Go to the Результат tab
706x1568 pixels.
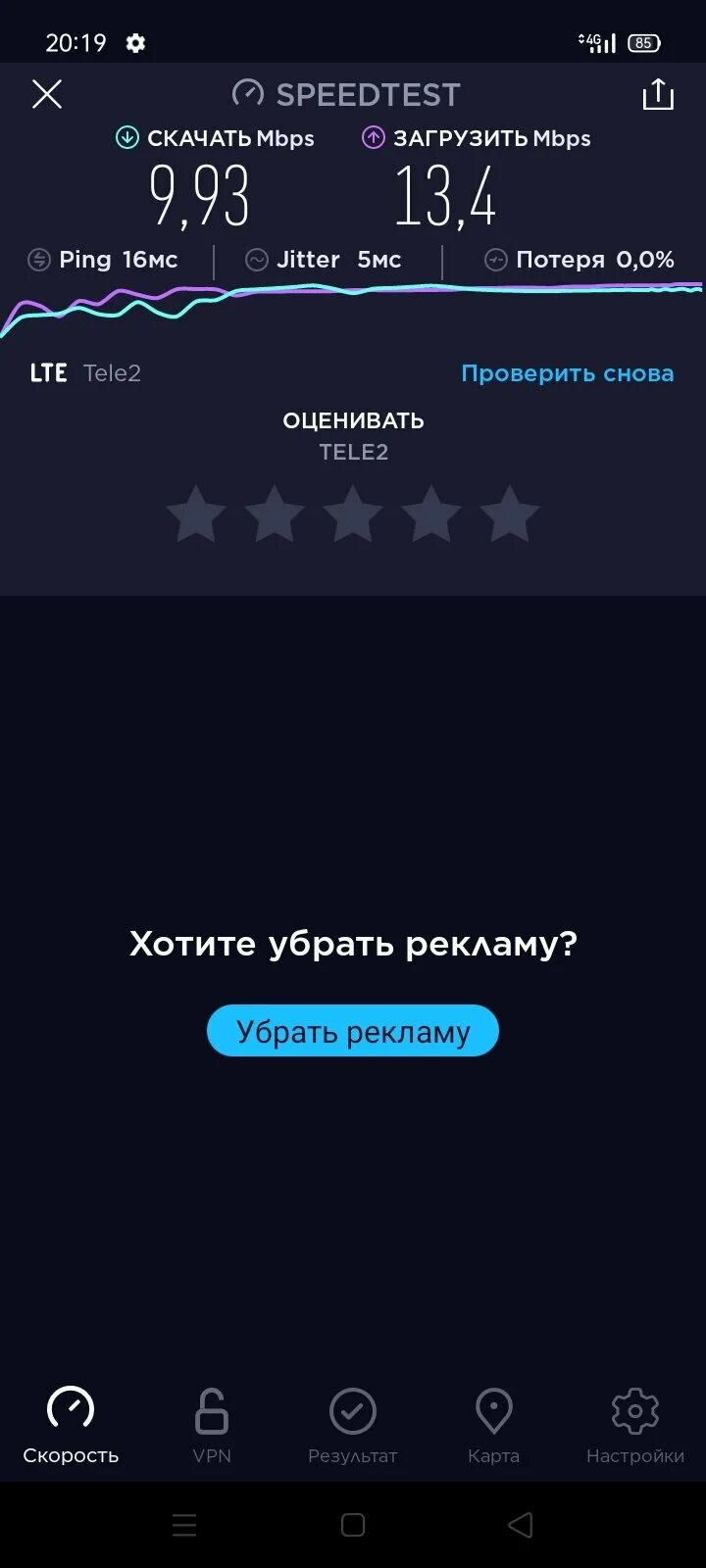(353, 1425)
